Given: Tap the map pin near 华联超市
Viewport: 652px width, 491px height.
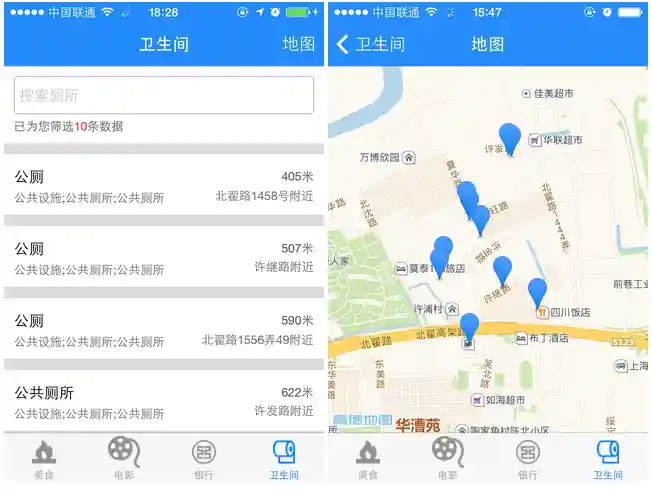Looking at the screenshot, I should click(x=510, y=138).
